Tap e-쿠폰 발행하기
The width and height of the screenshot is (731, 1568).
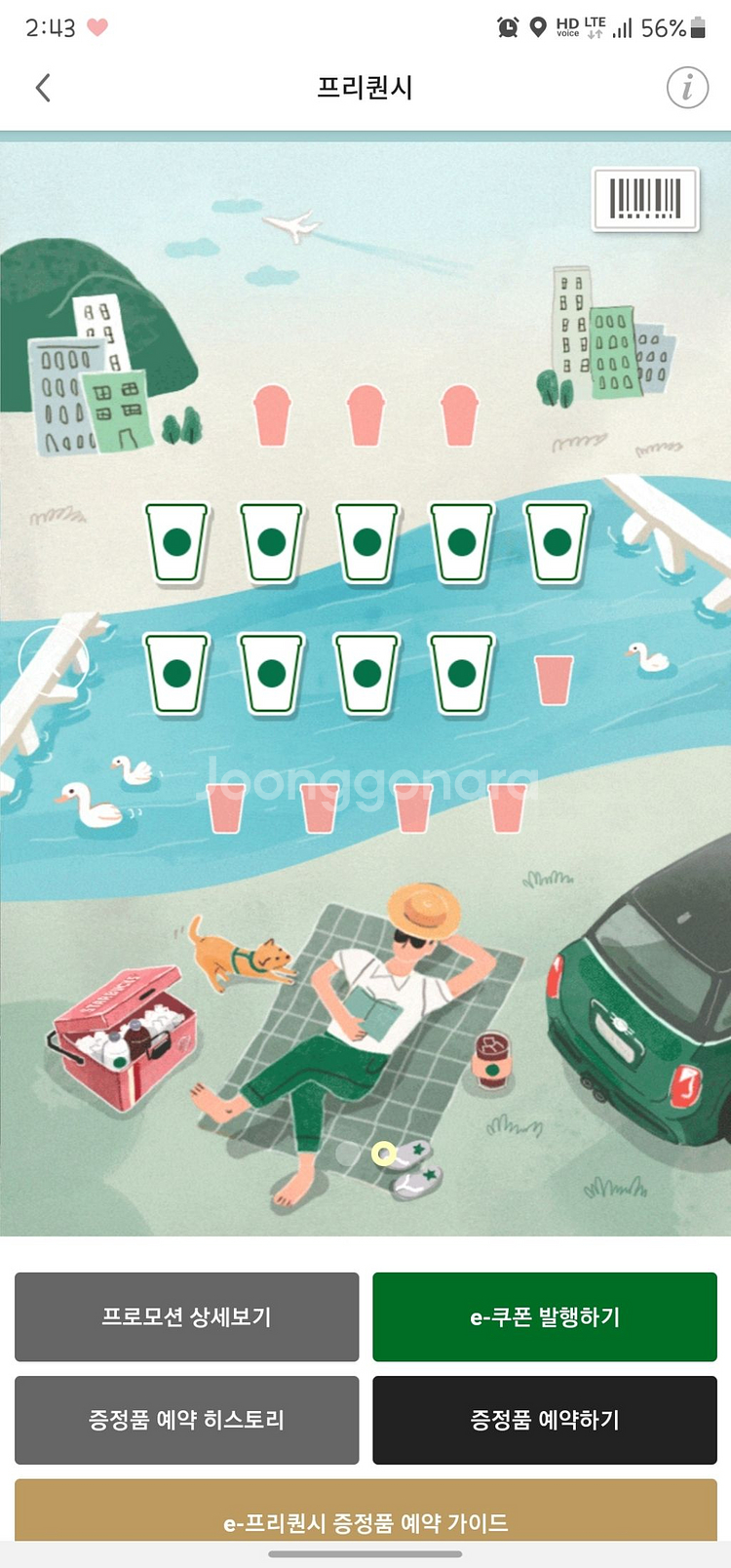(545, 1316)
